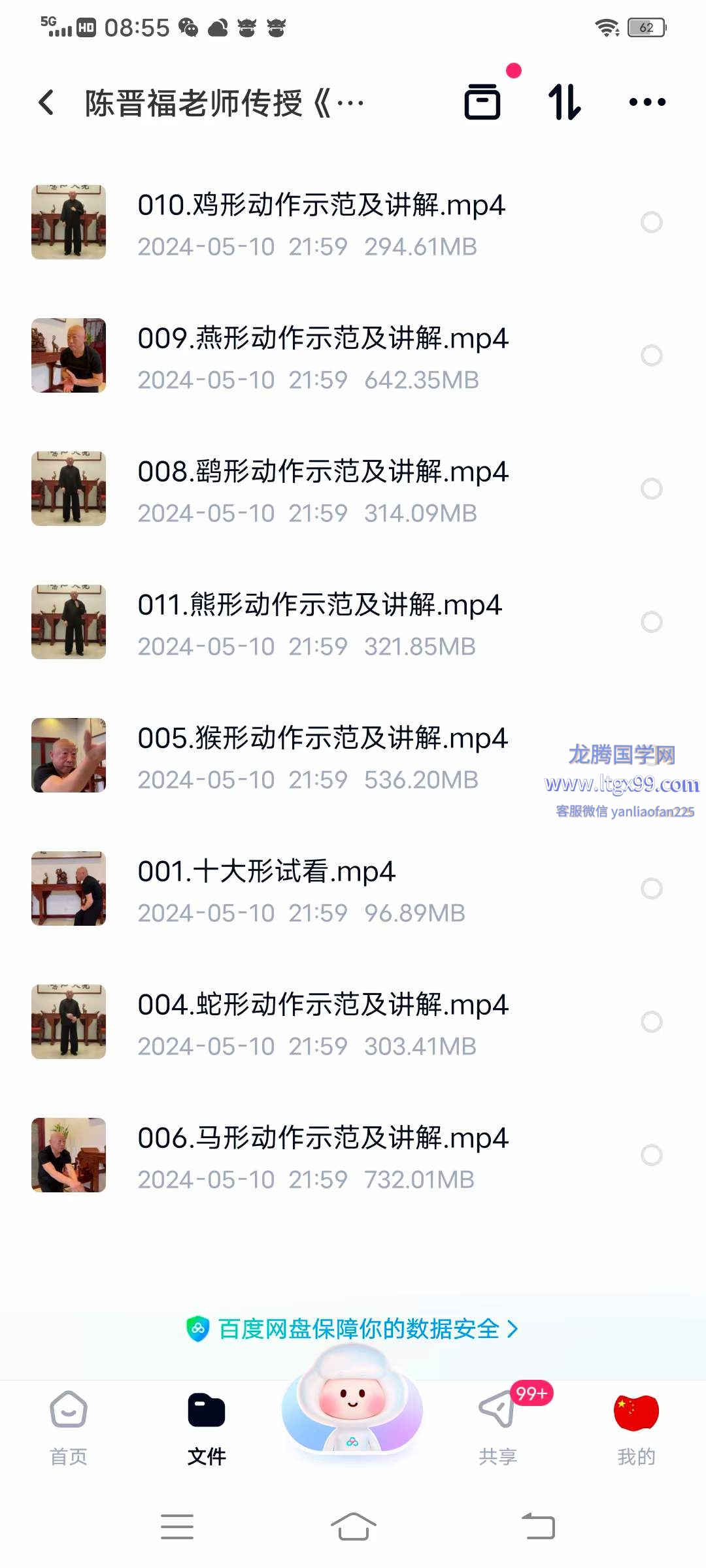Switch to the 我的 tab

(x=636, y=1428)
